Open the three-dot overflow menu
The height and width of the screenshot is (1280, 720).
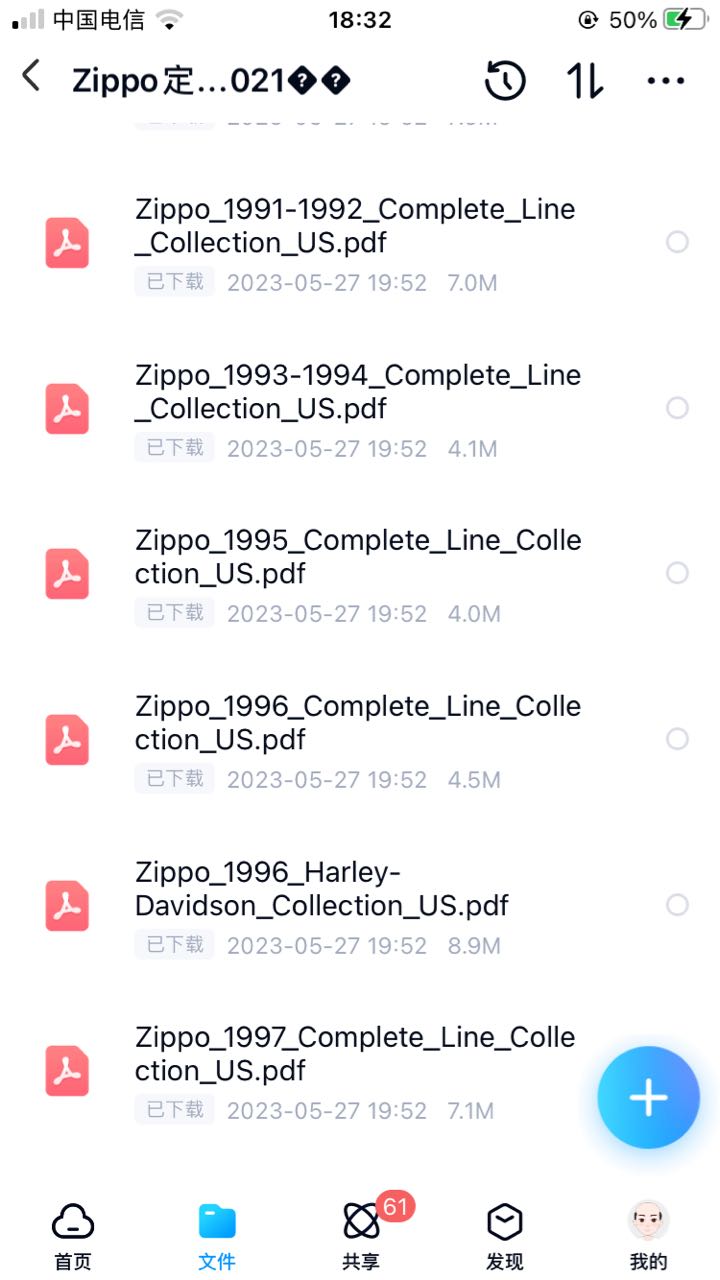666,80
